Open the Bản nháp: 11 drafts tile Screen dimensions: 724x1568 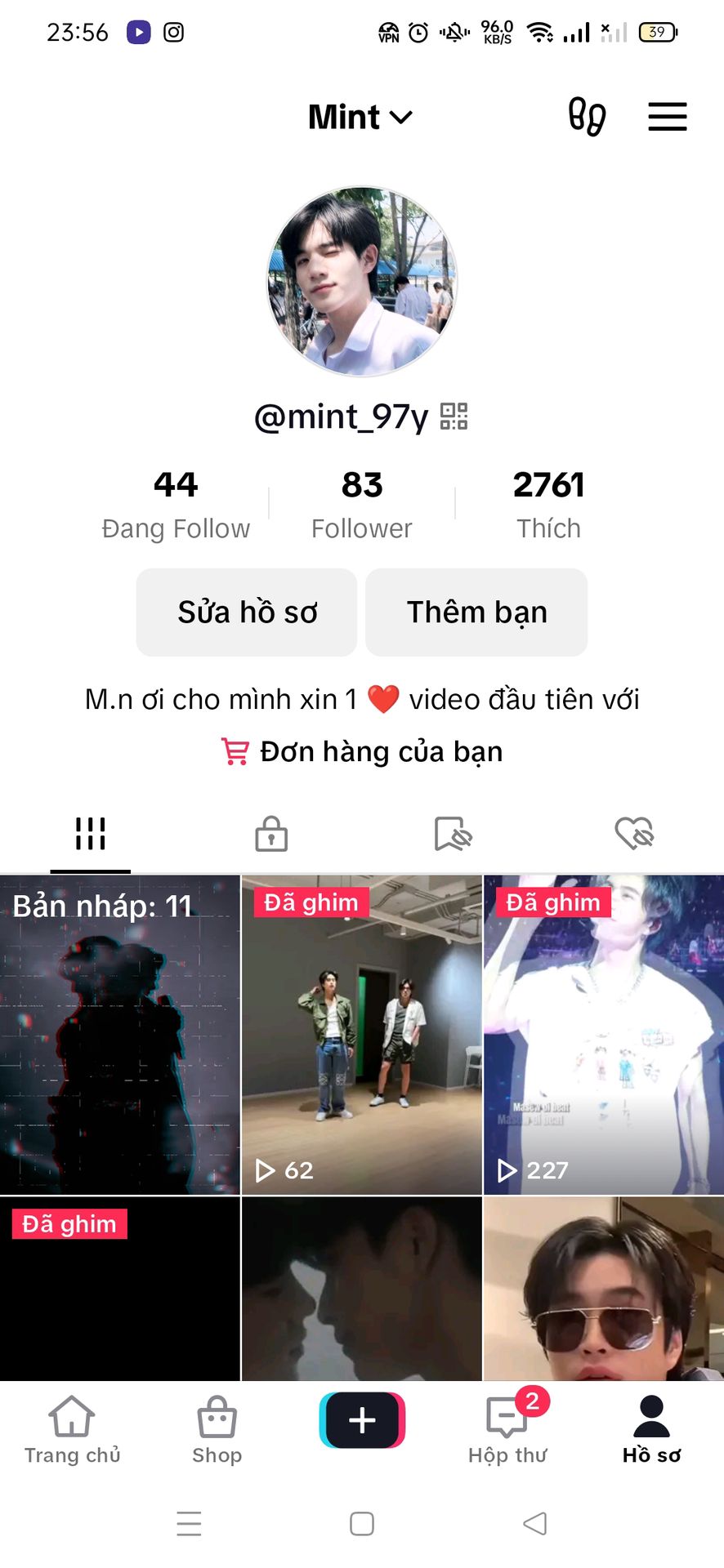pyautogui.click(x=120, y=1035)
